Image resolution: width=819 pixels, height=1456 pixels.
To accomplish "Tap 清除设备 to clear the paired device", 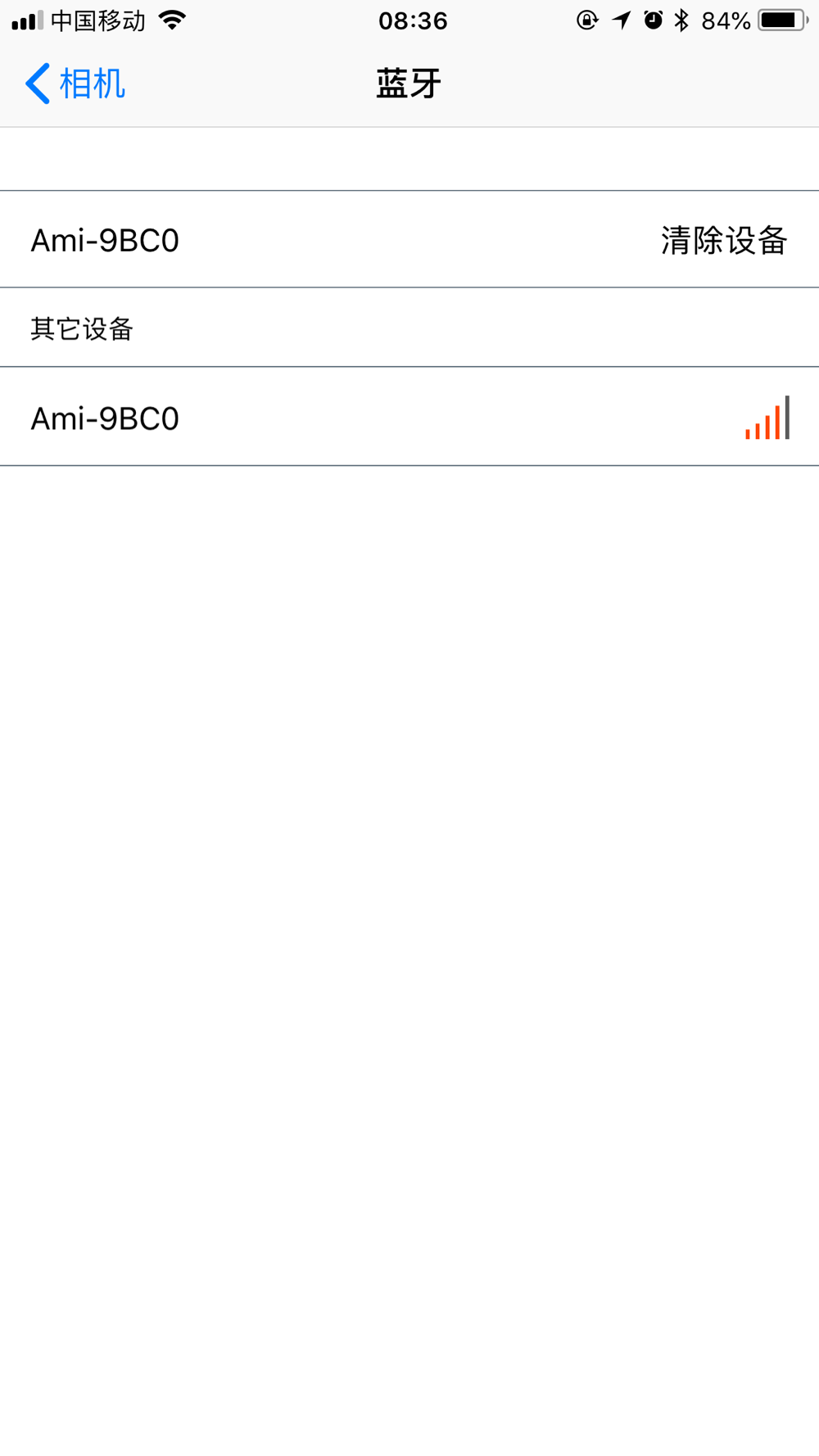I will click(x=724, y=240).
